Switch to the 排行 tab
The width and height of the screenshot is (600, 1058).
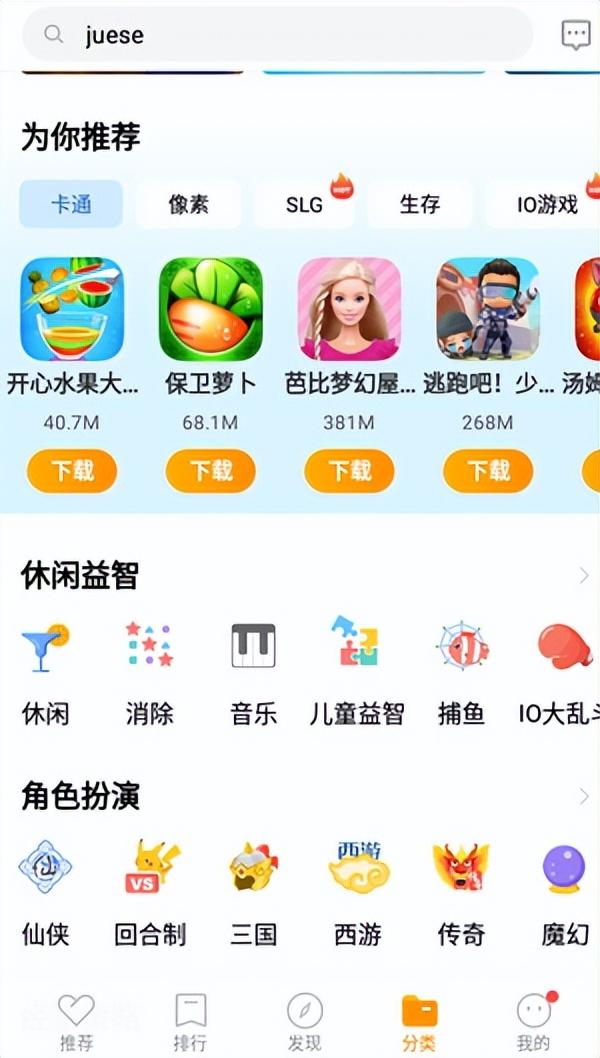[190, 1022]
